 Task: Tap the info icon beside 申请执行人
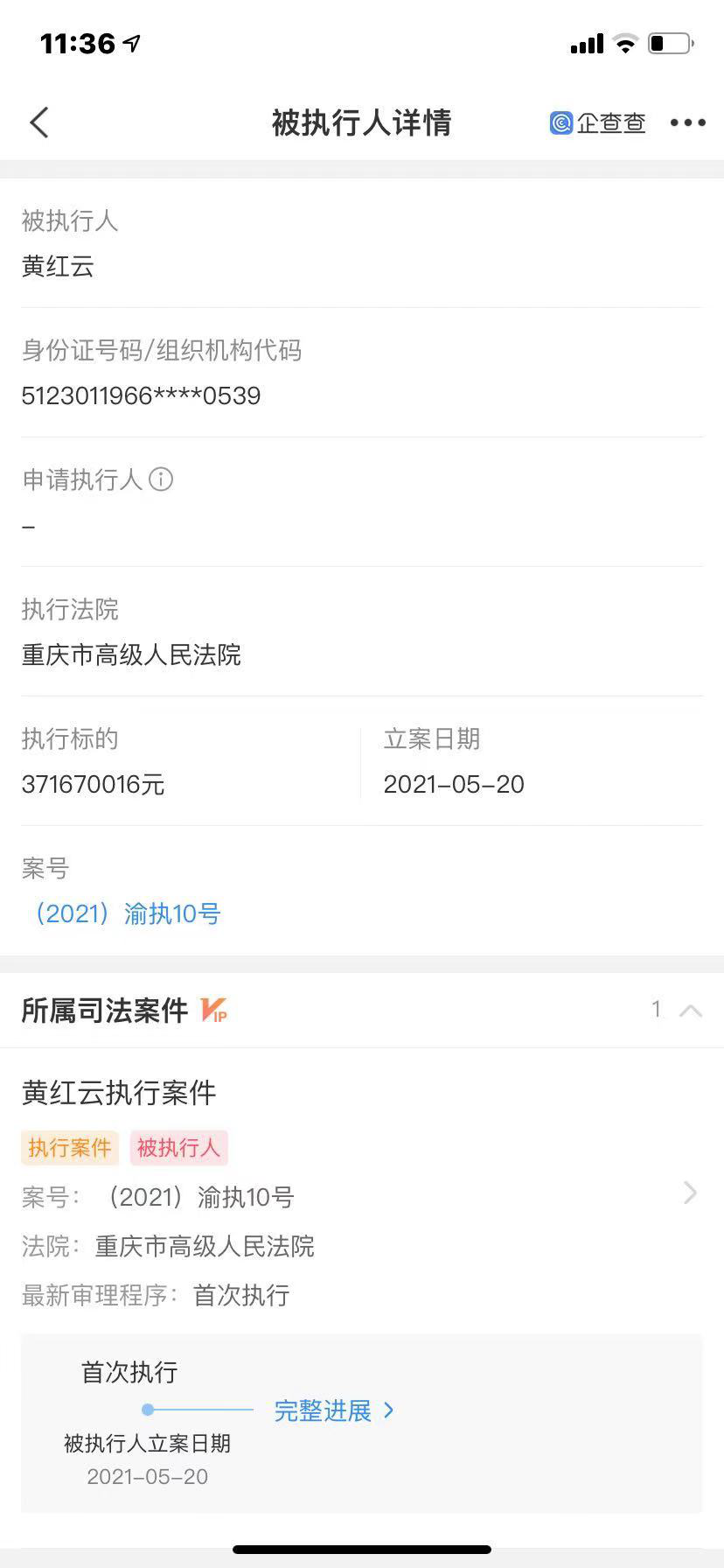pos(161,479)
